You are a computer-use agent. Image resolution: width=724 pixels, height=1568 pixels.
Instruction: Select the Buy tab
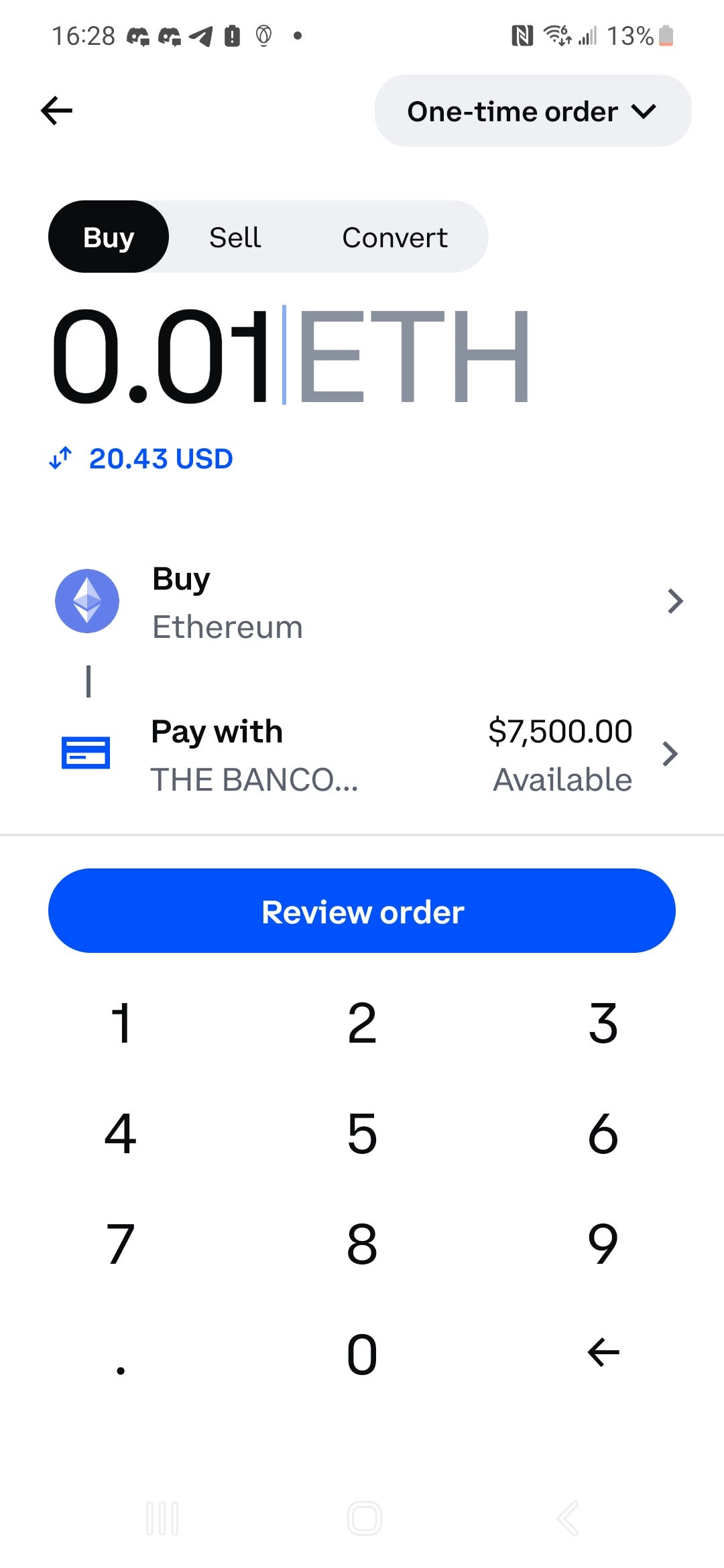click(109, 237)
